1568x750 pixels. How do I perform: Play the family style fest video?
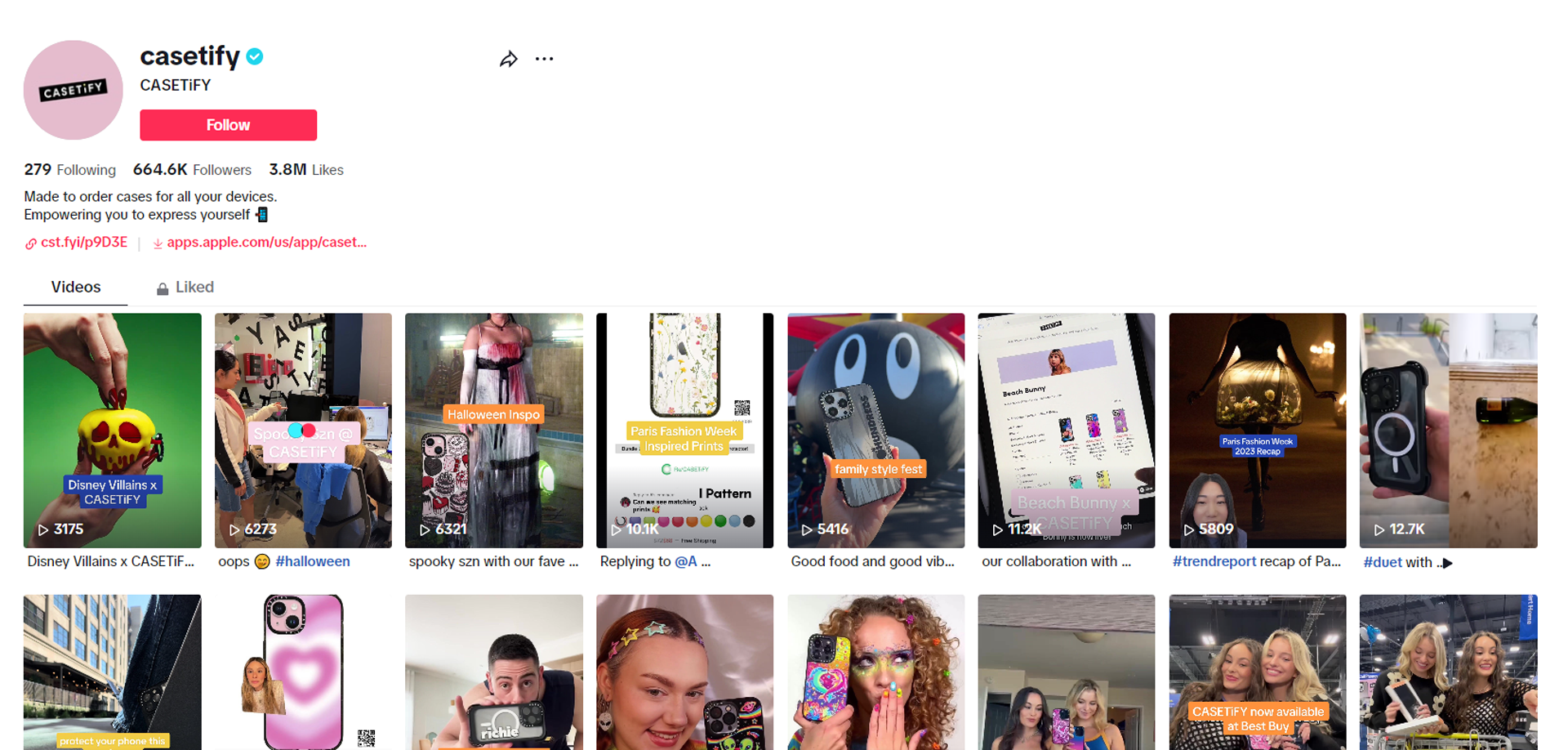tap(875, 429)
